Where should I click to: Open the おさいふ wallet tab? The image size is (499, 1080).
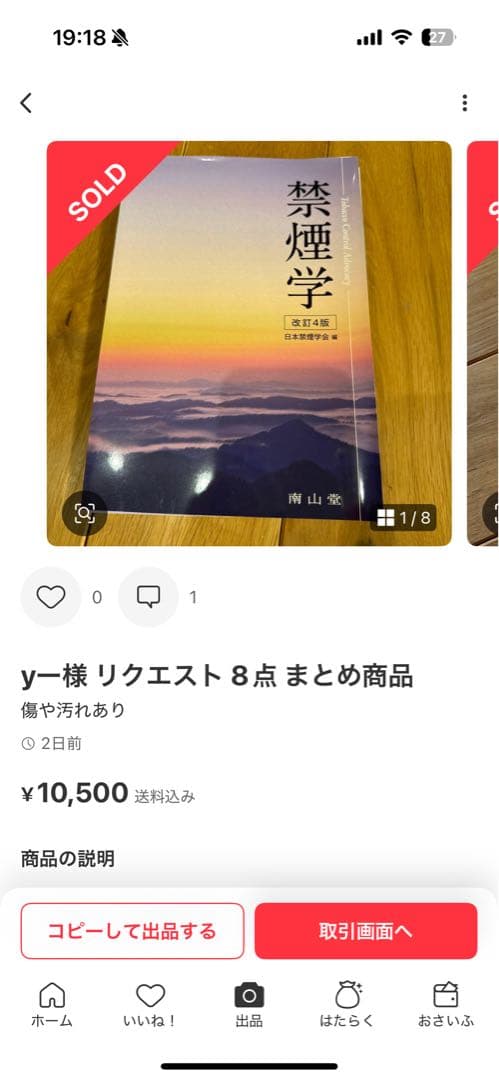446,1005
